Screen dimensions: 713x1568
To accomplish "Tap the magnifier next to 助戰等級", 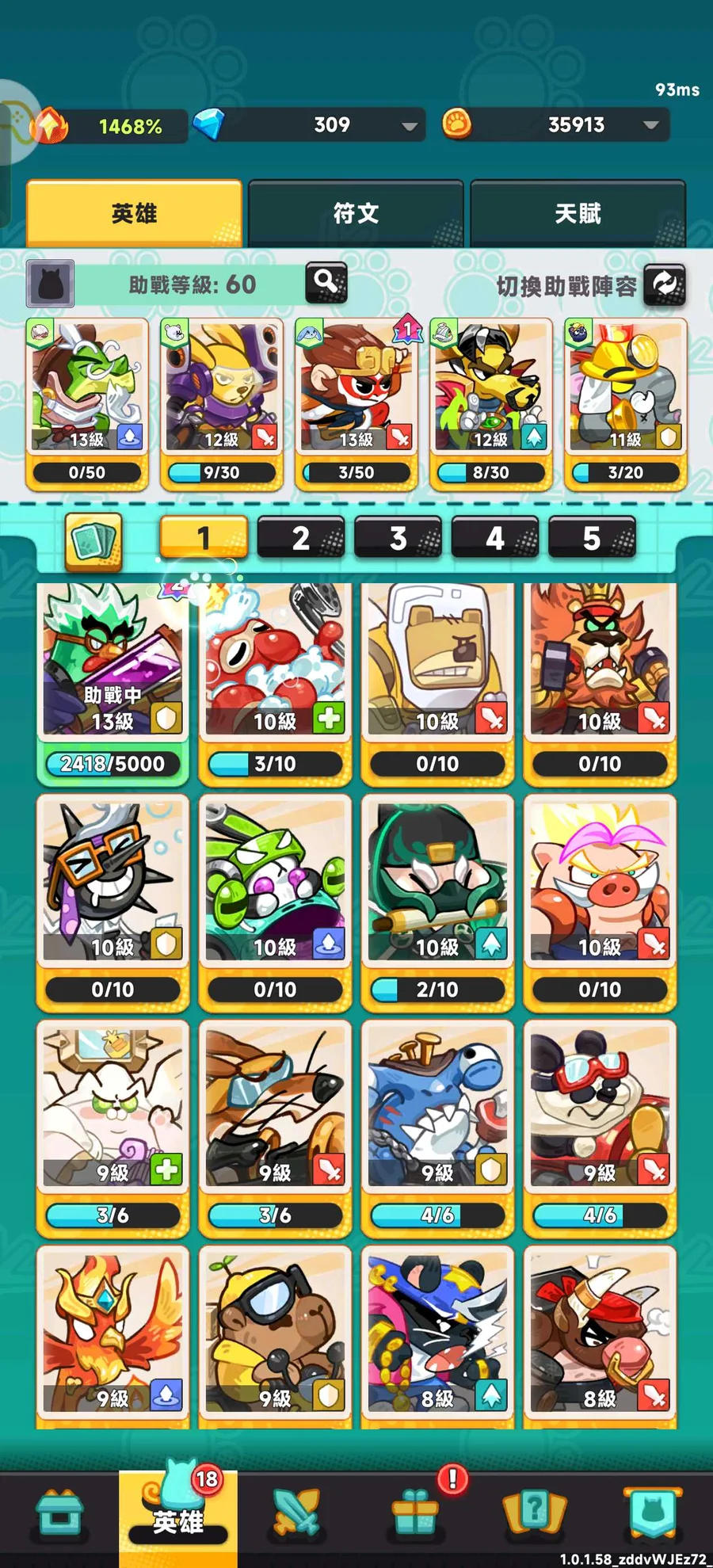I will (326, 282).
